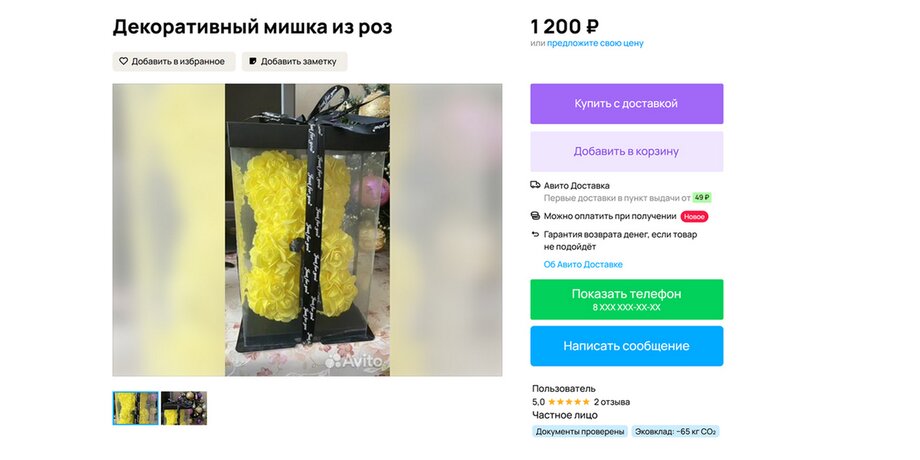Open 'Об Авито Доставке' link

point(583,264)
